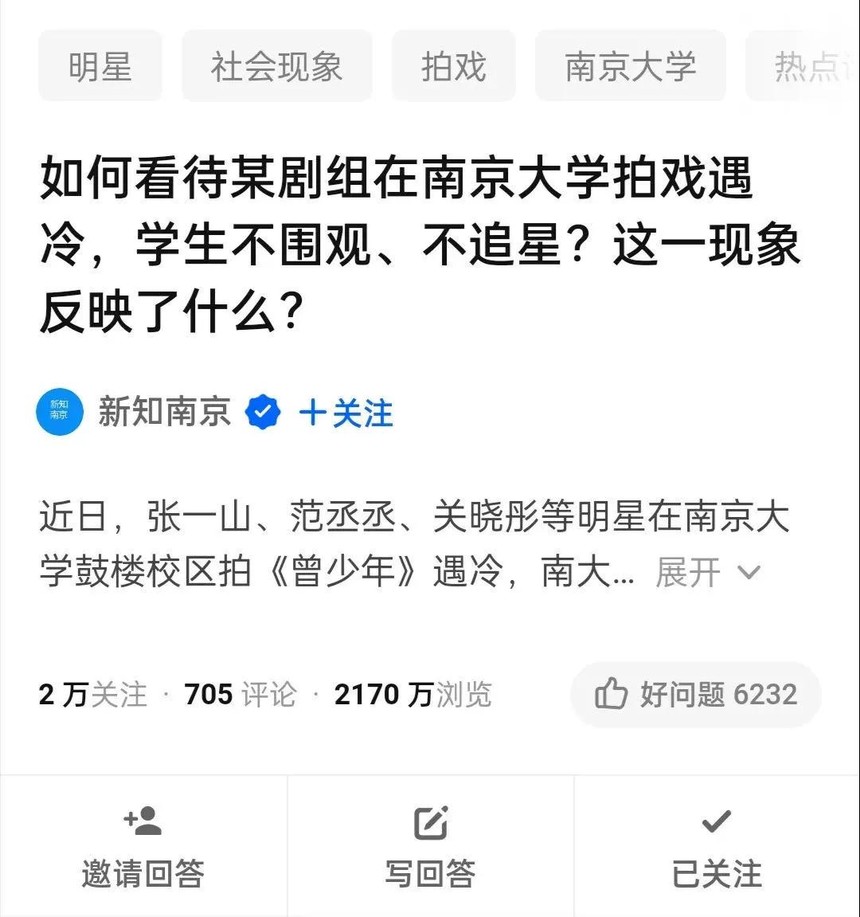Select the 社会现象 topic chip
This screenshot has width=860, height=917.
(x=277, y=67)
